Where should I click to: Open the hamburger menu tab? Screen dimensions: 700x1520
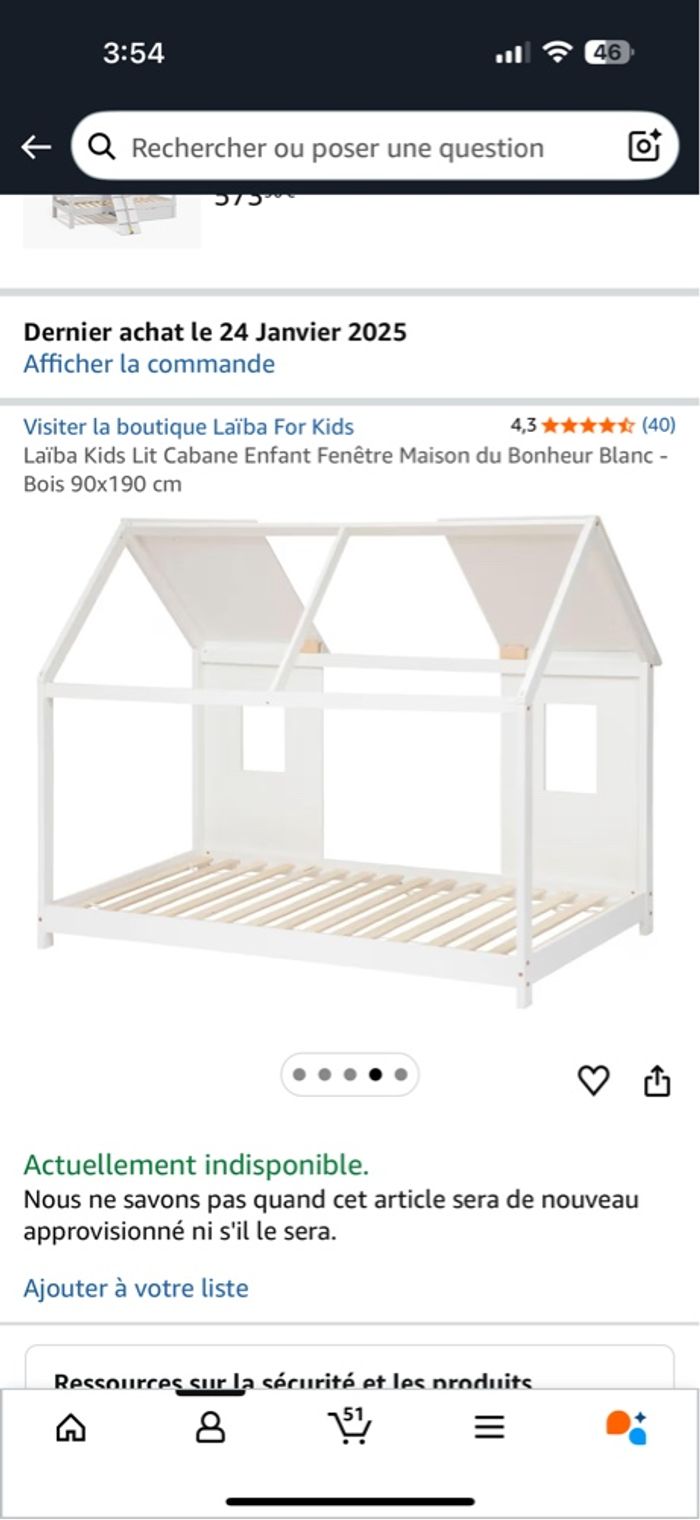[x=489, y=1427]
